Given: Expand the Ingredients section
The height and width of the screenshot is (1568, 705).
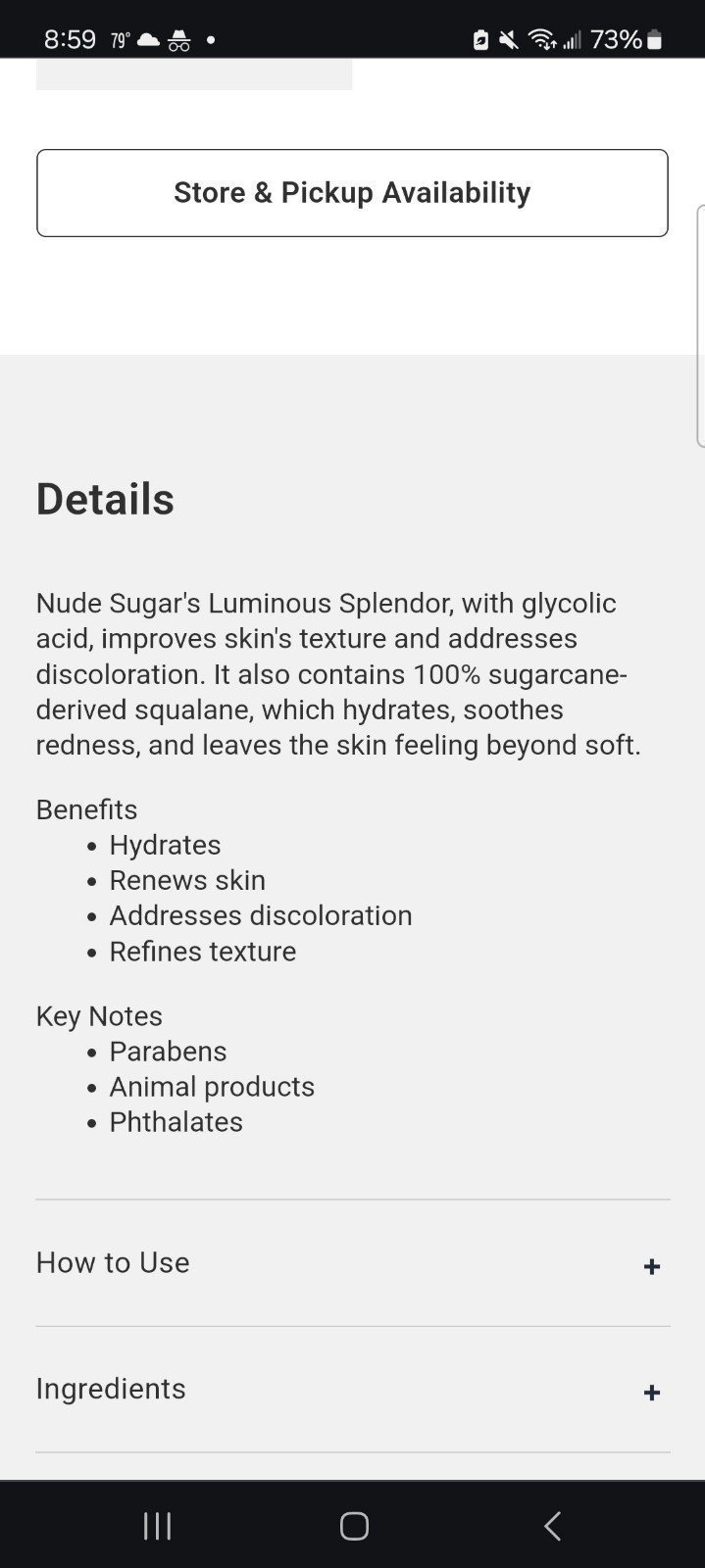Looking at the screenshot, I should click(x=352, y=1390).
